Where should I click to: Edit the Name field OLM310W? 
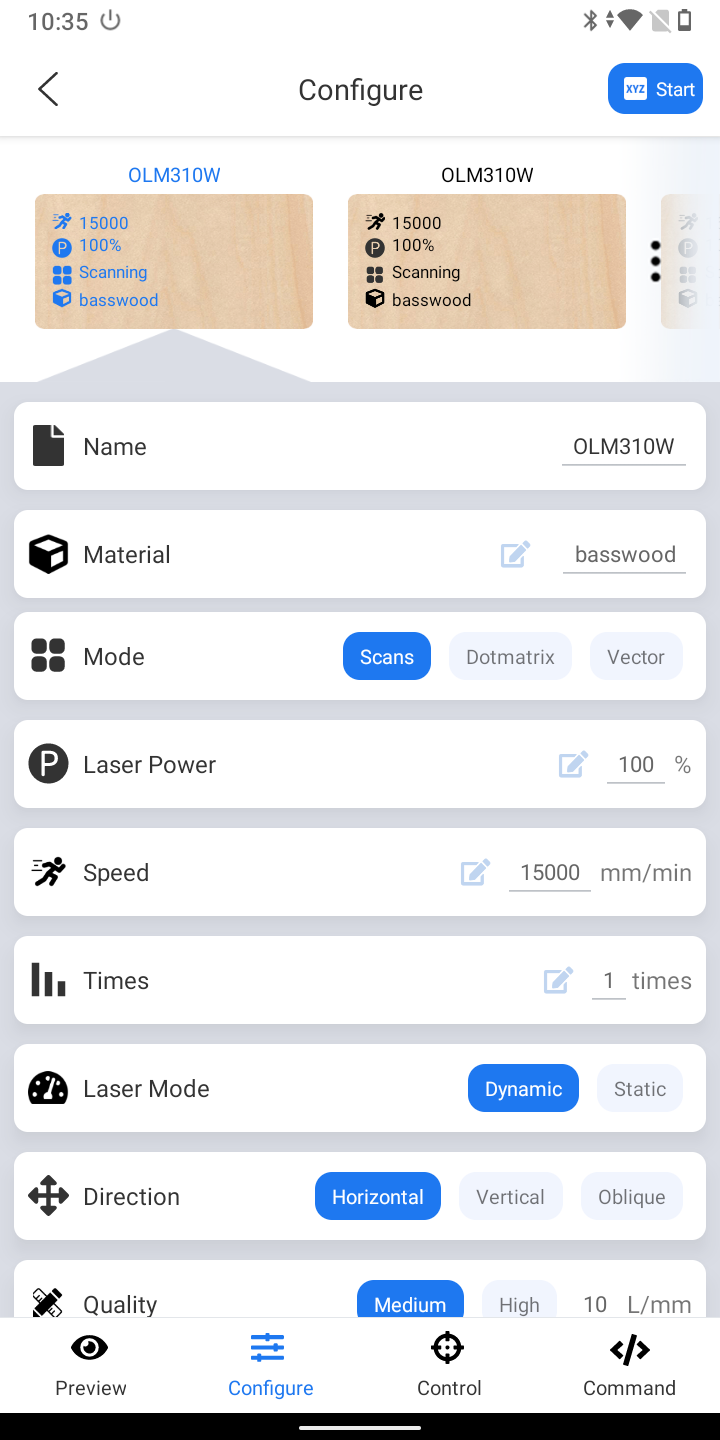point(624,447)
